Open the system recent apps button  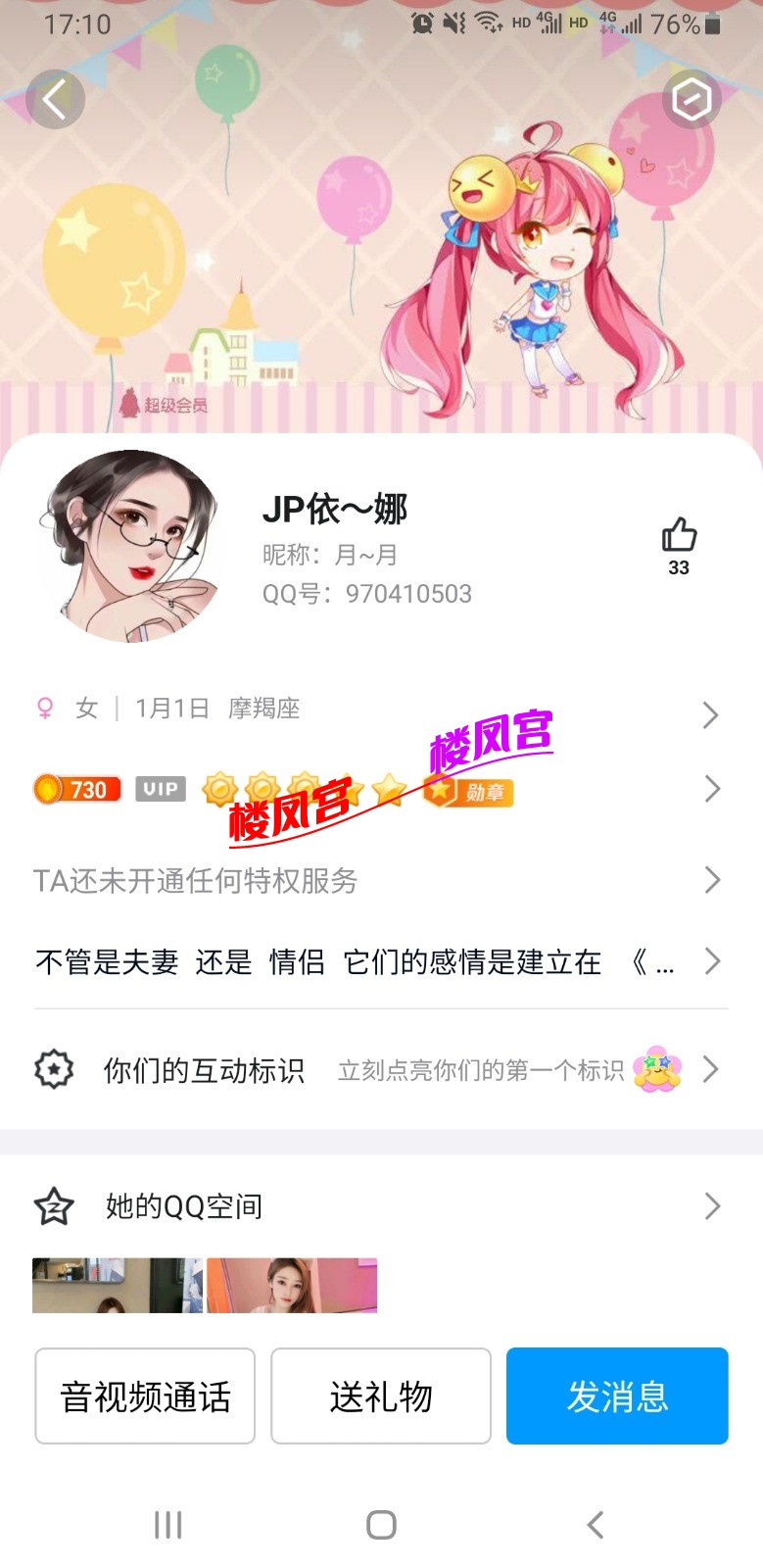pos(168,1524)
